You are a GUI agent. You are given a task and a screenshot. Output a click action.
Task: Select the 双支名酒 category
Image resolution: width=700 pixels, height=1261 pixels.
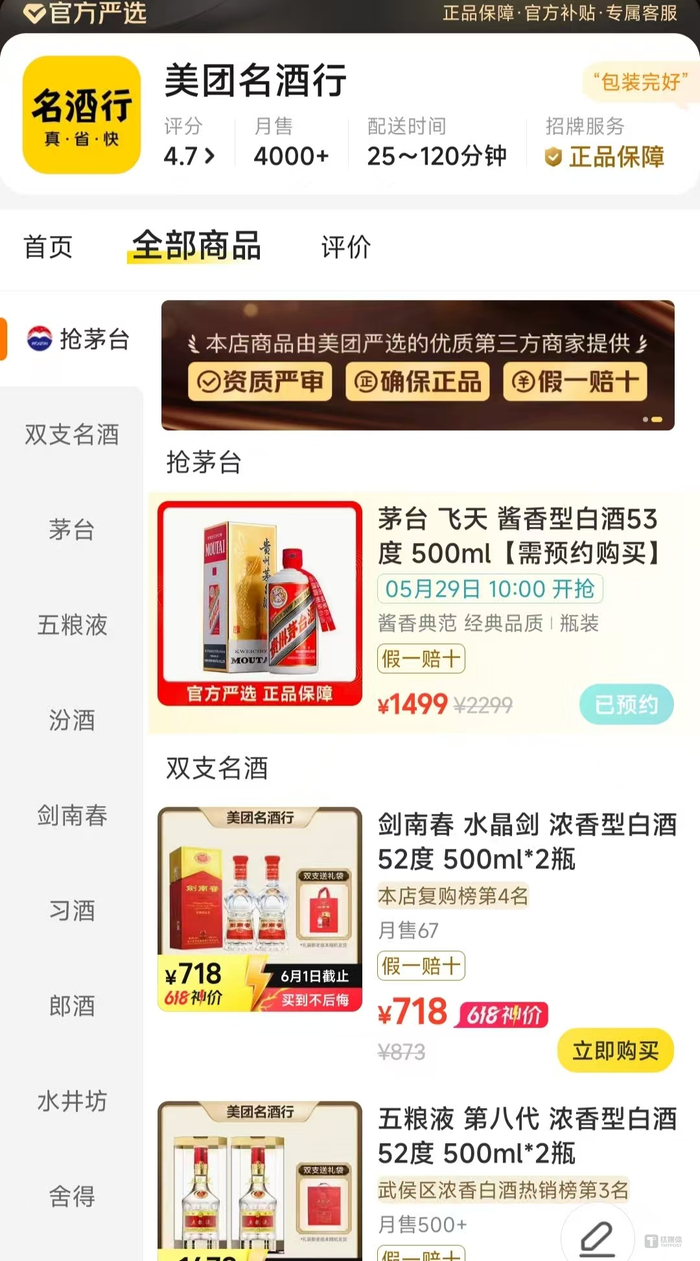[72, 434]
